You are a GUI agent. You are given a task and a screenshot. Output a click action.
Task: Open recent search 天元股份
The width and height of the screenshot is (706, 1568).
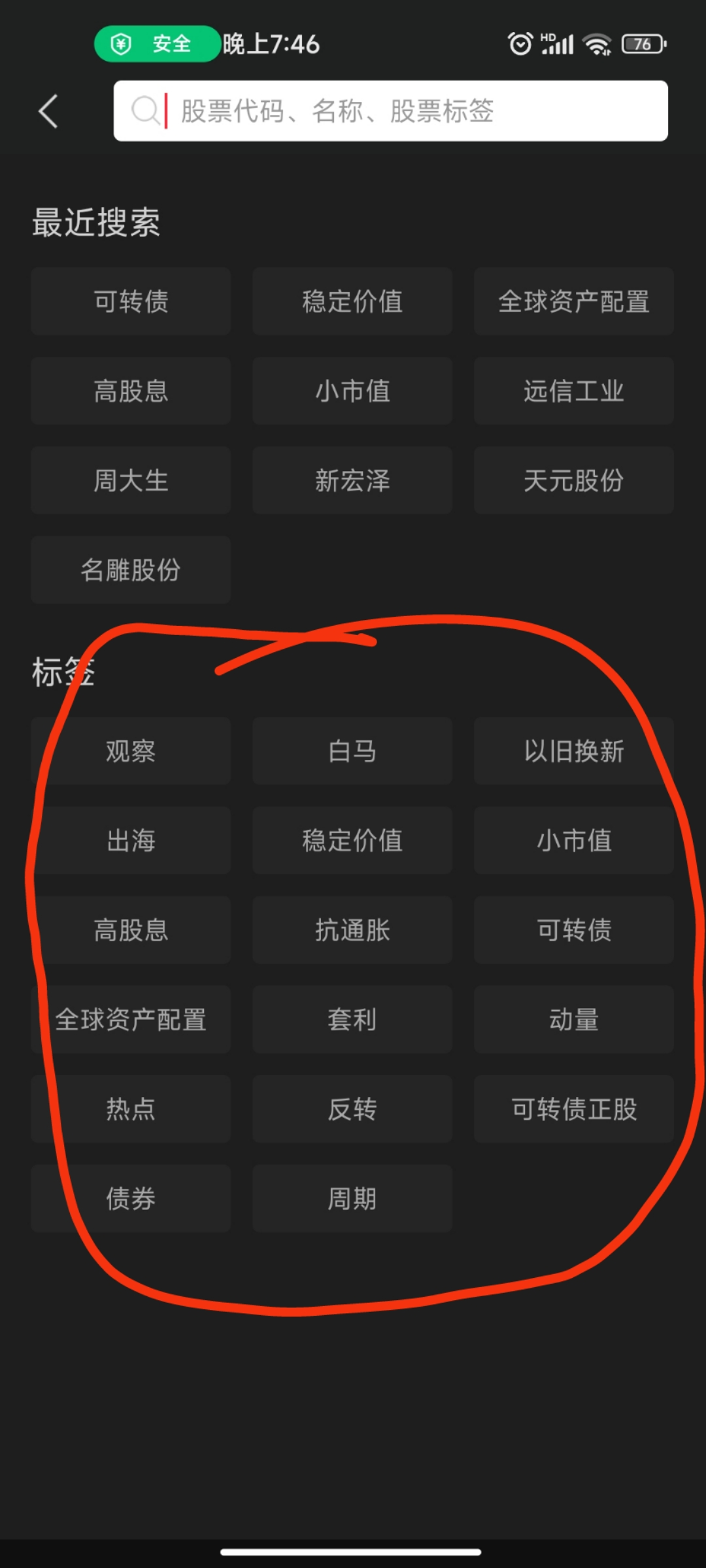coord(573,480)
